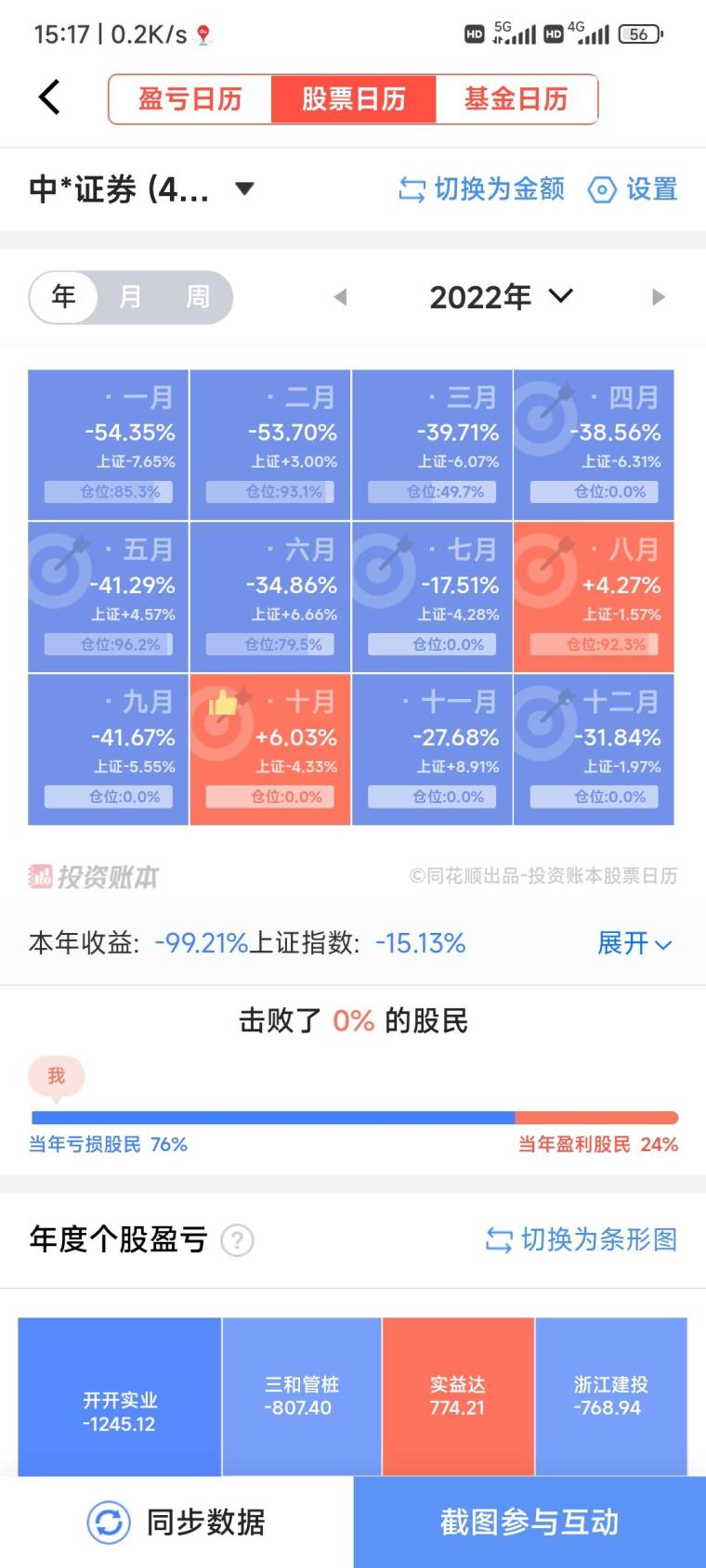
Task: Open the 一月 calendar cell
Action: (109, 445)
